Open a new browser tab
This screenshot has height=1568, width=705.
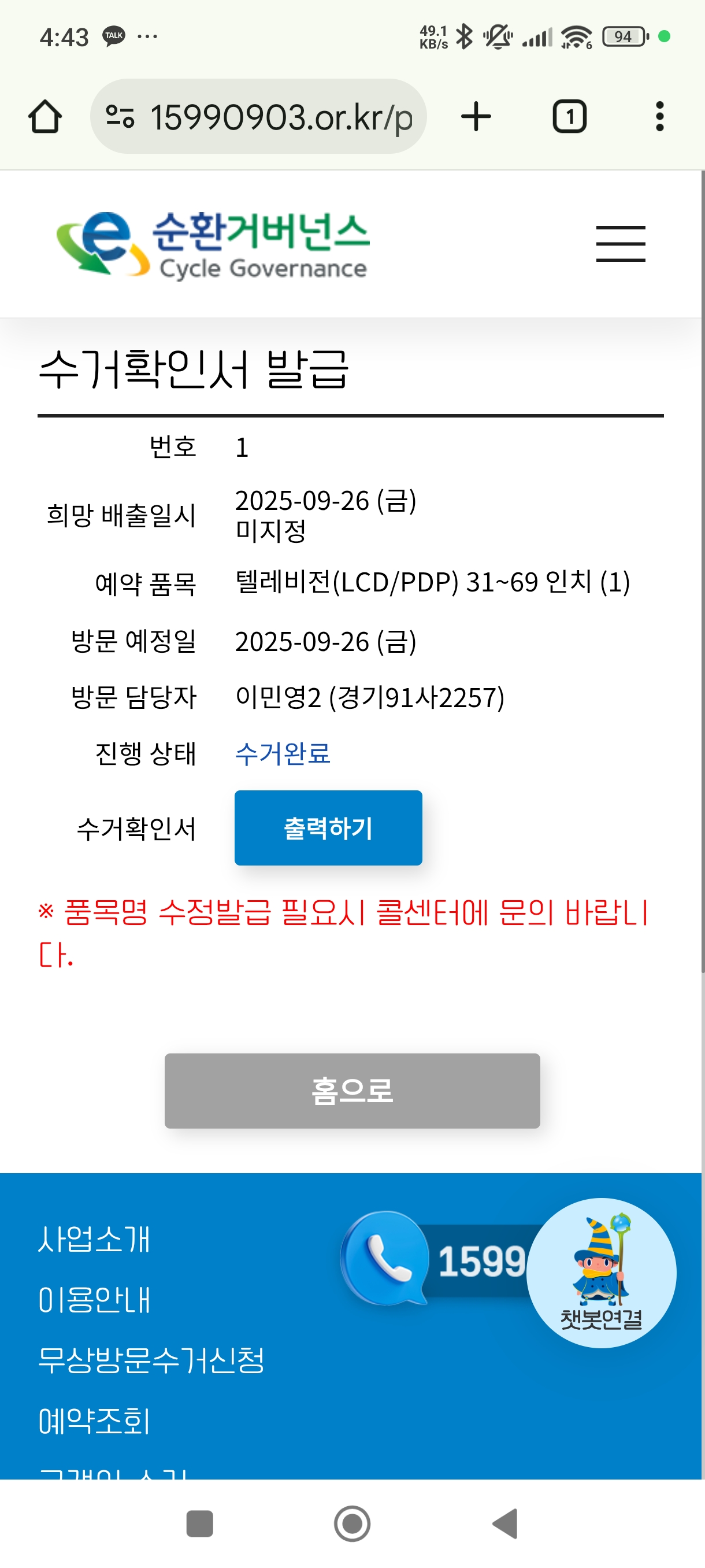pos(476,116)
